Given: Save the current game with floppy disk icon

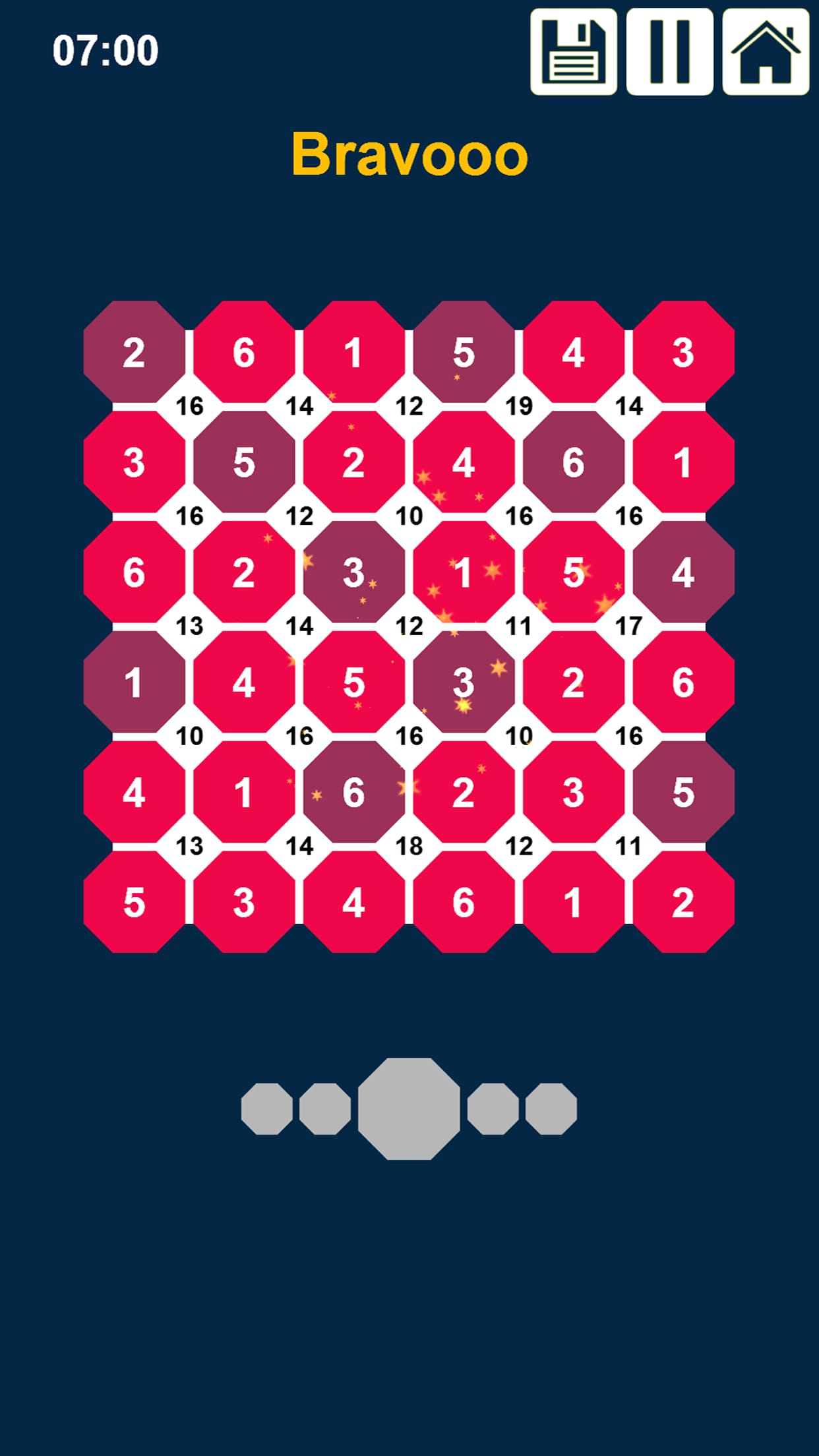Looking at the screenshot, I should coord(572,51).
